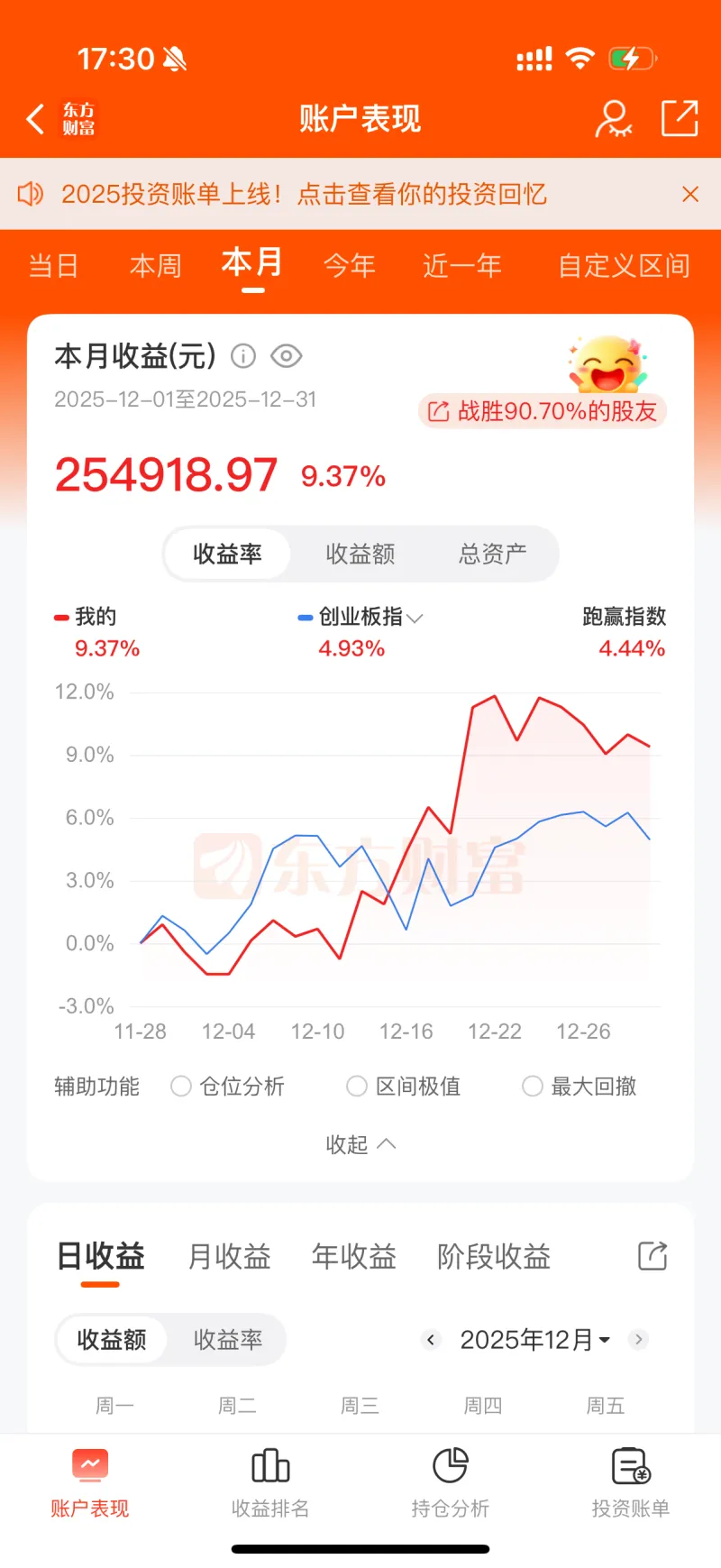Dismiss the 2025投资账单 announcement banner
This screenshot has height=1568, width=721.
(x=690, y=194)
